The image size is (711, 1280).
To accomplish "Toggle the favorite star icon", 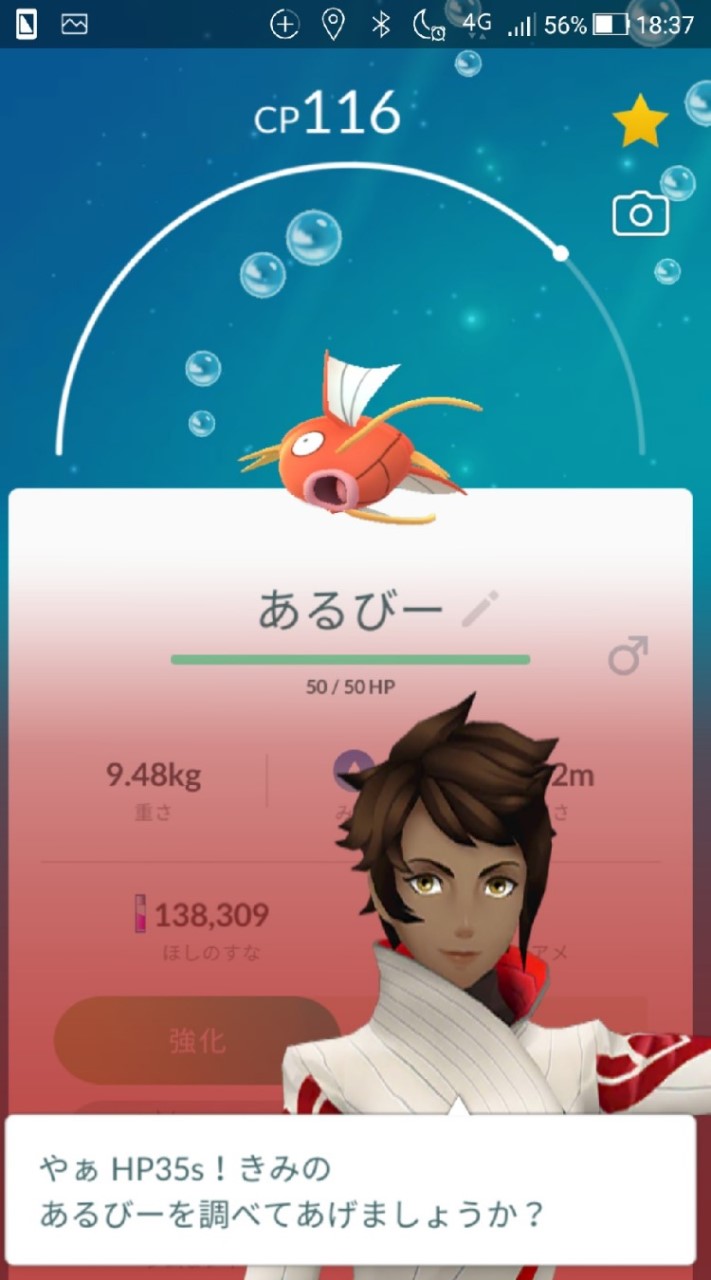I will click(640, 122).
